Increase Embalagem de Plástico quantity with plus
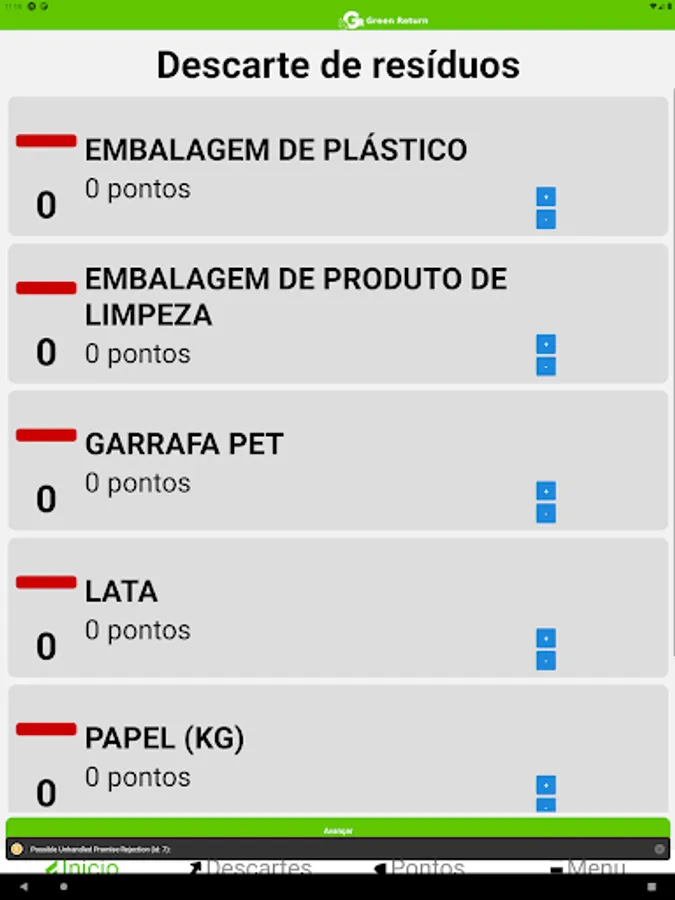The width and height of the screenshot is (675, 900). (546, 197)
